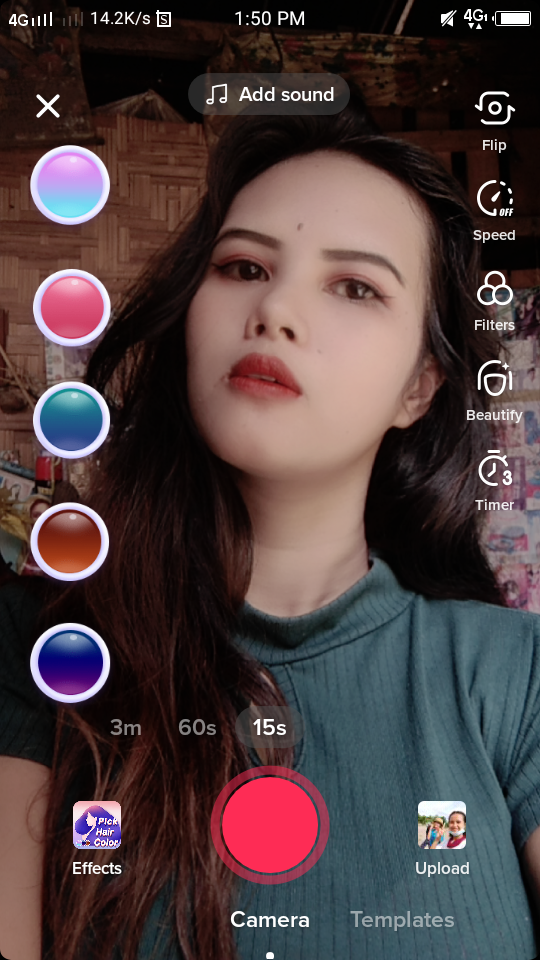Image resolution: width=540 pixels, height=960 pixels.
Task: Switch to the Templates tab
Action: coord(402,919)
